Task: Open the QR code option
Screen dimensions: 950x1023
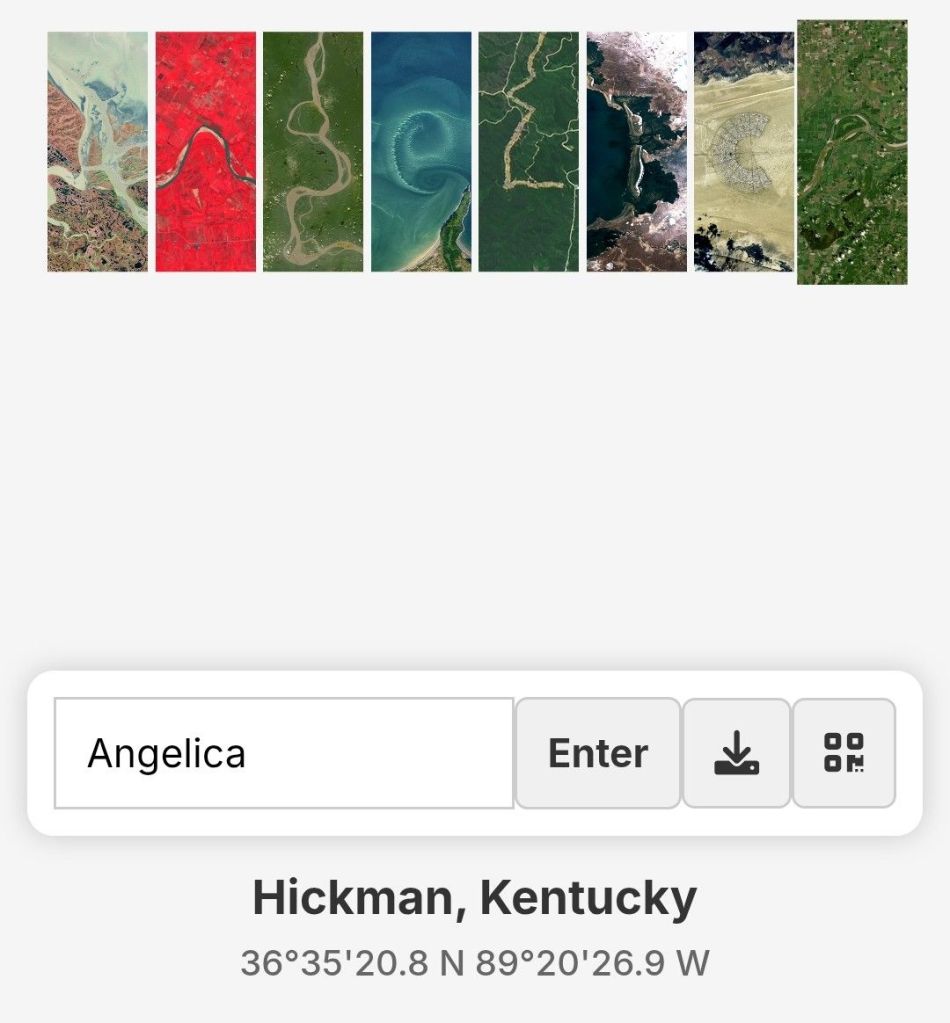Action: pyautogui.click(x=844, y=753)
